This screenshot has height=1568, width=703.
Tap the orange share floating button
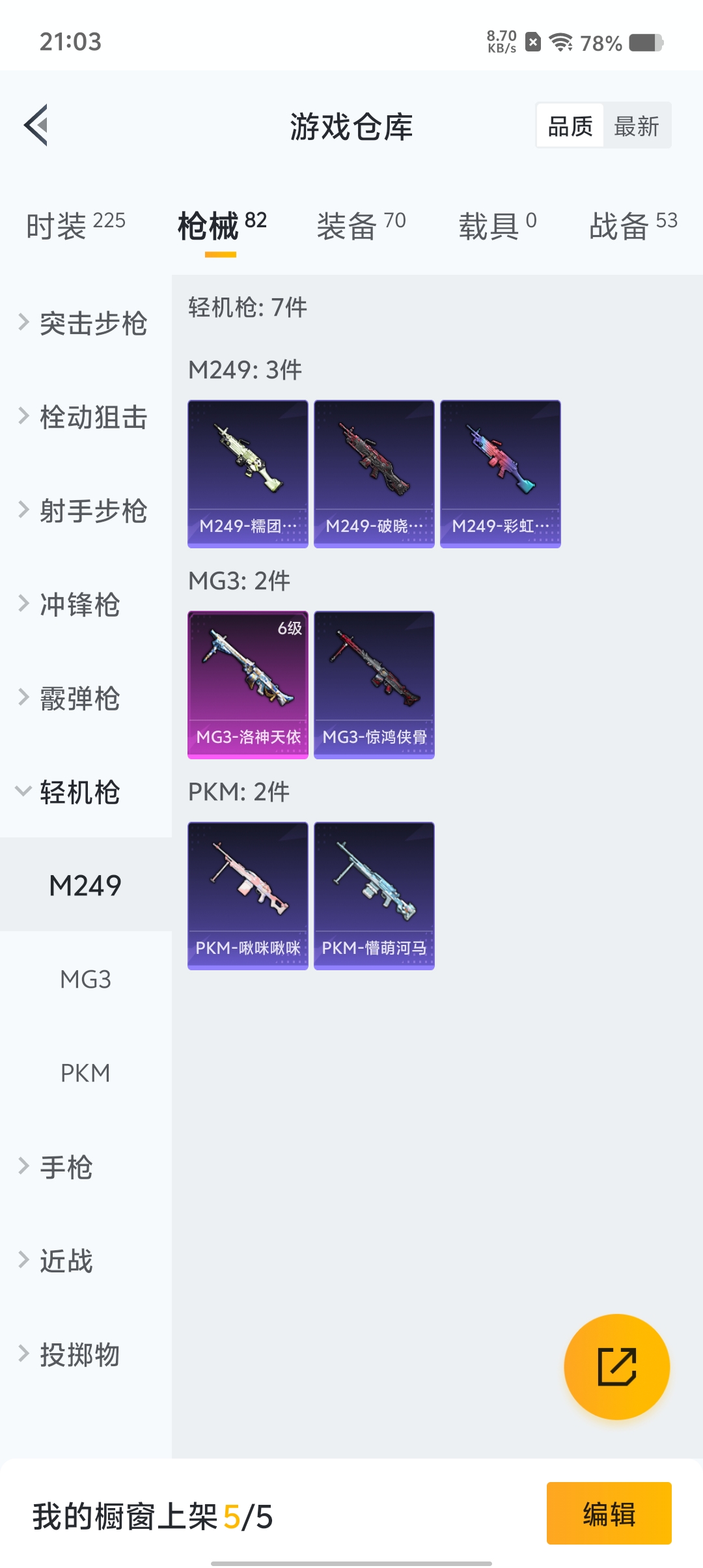click(616, 1366)
